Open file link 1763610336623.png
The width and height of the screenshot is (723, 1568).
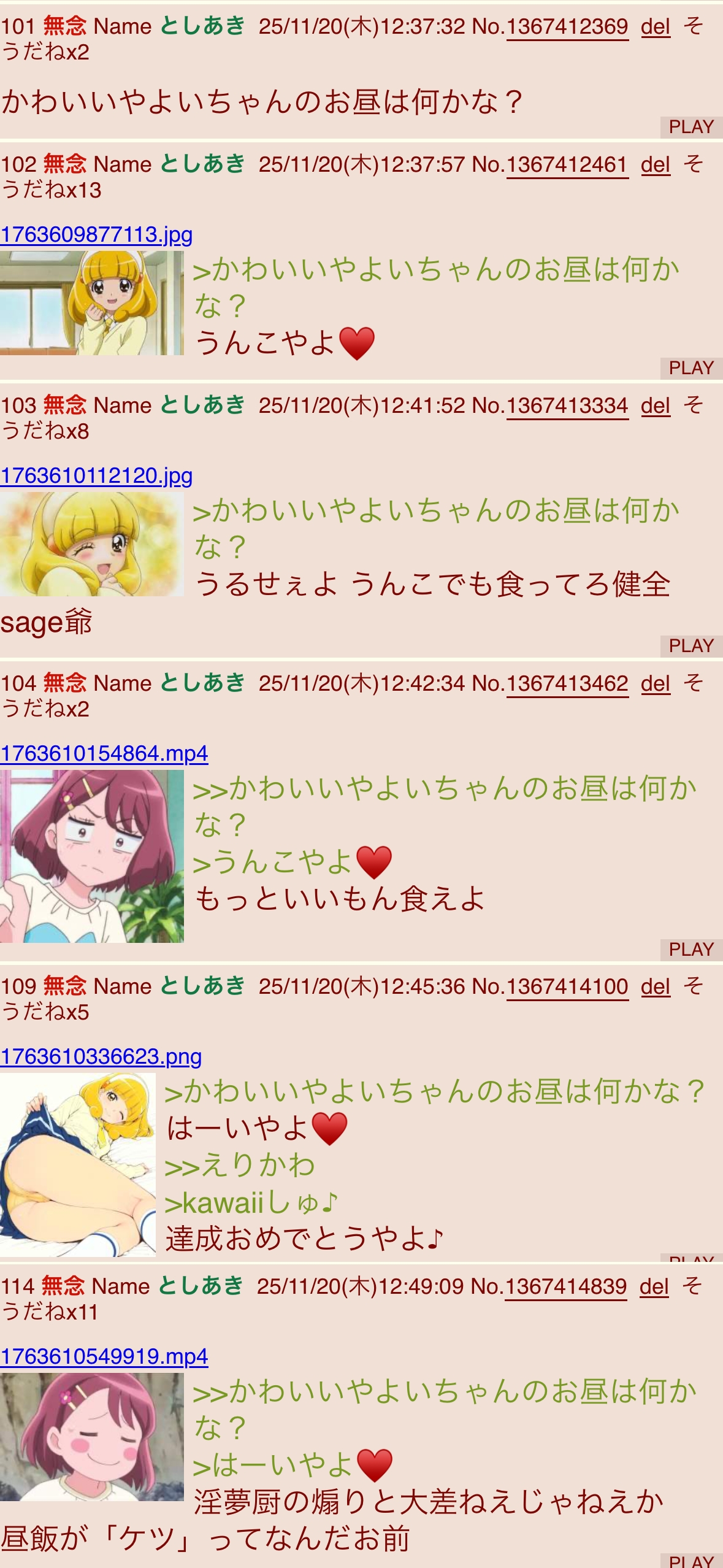click(101, 1056)
